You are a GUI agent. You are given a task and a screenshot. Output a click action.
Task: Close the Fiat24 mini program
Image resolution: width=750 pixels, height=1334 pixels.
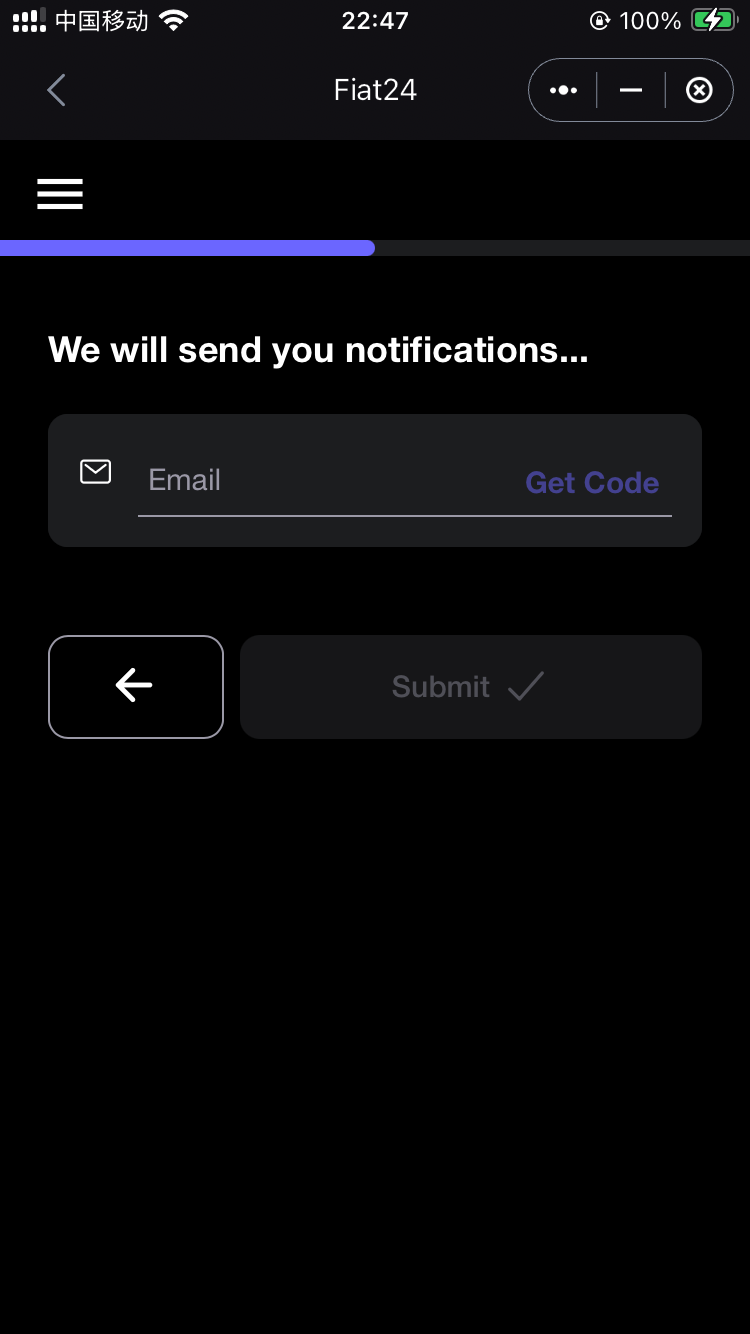[699, 90]
